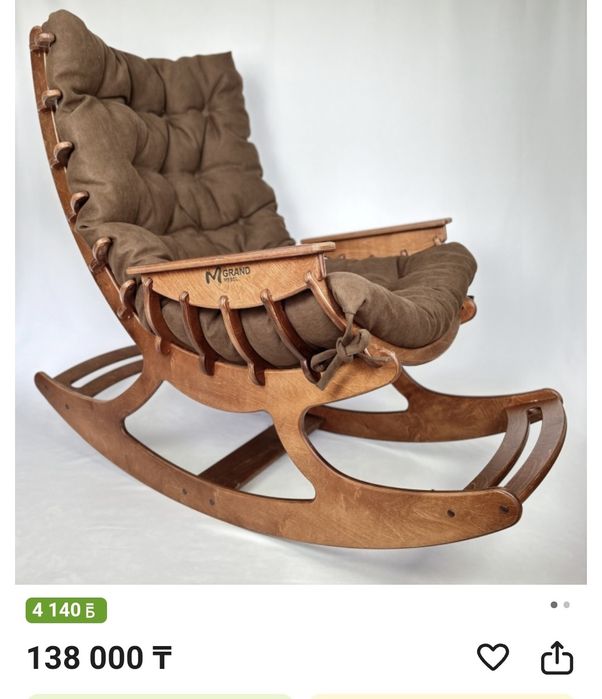Share this rocking chair listing
The width and height of the screenshot is (602, 699).
coord(557,657)
